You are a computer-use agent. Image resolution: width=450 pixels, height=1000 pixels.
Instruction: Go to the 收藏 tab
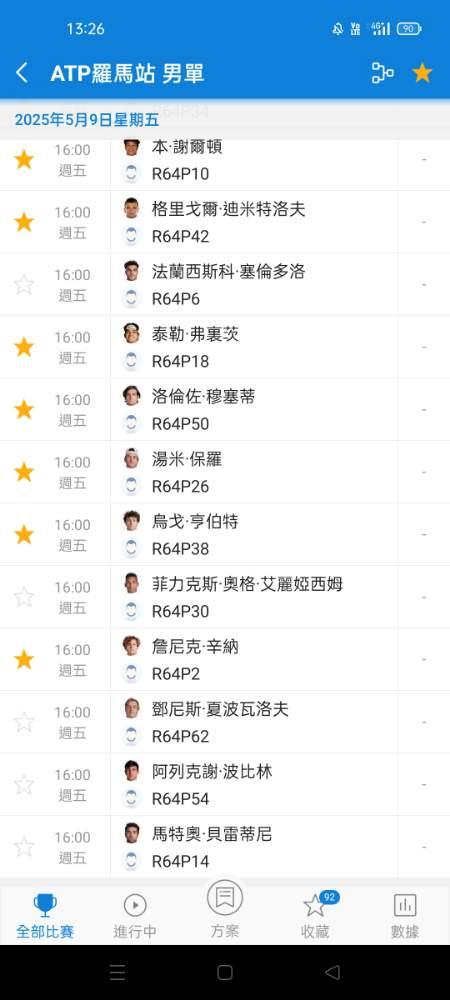pyautogui.click(x=316, y=915)
